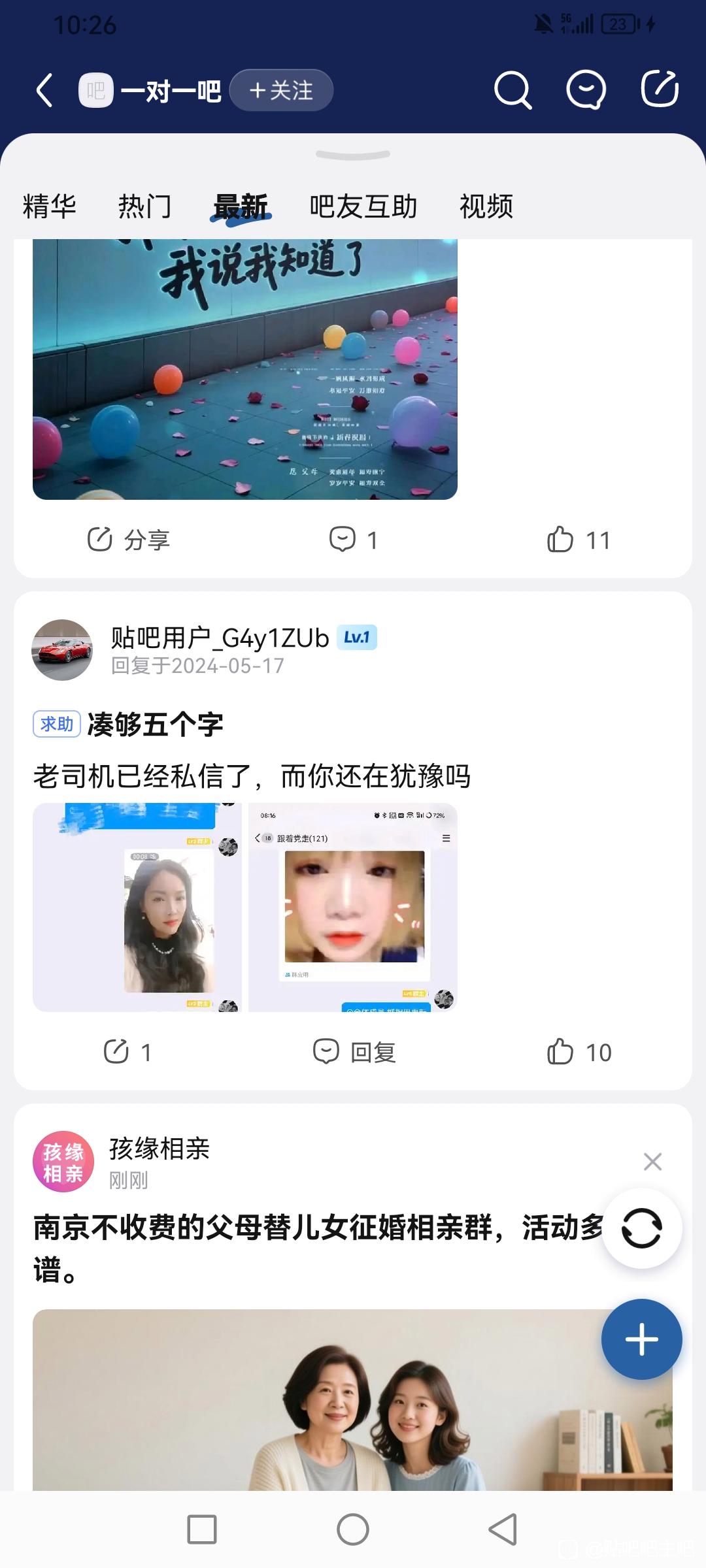Reply to the 凑够五个字 post
Image resolution: width=706 pixels, height=1568 pixels.
(x=354, y=1053)
